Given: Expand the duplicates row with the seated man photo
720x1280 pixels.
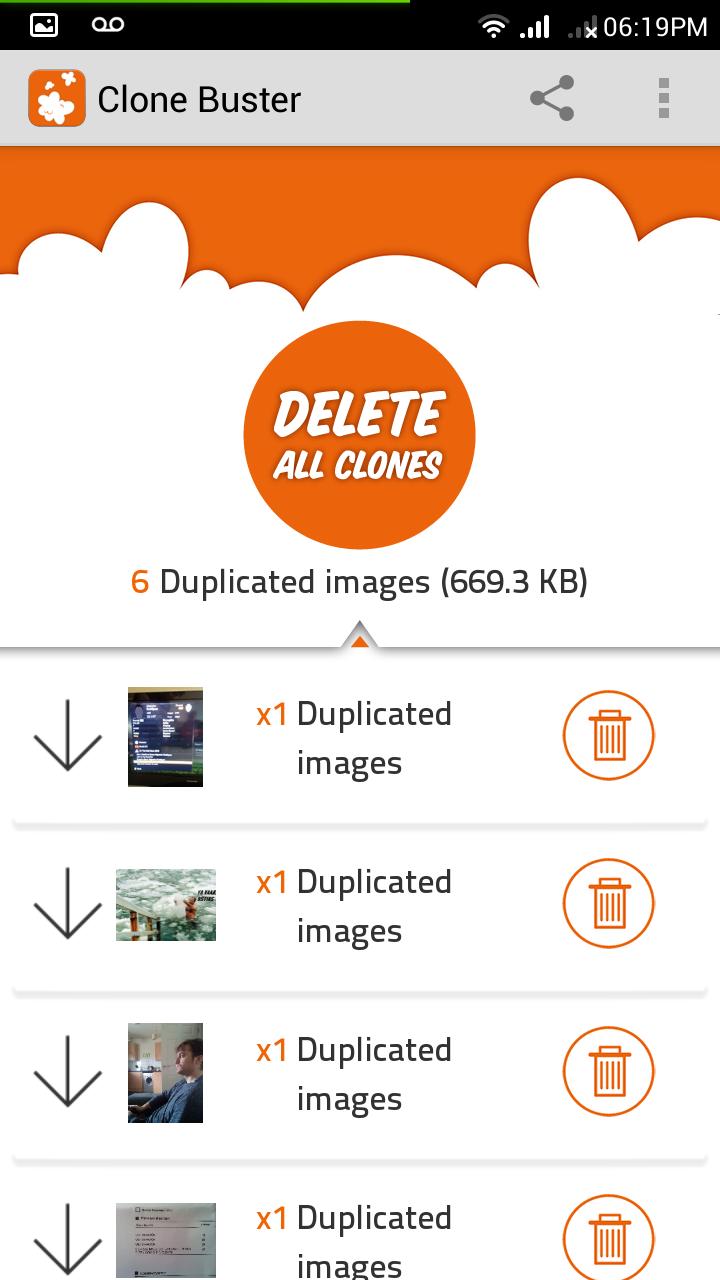Looking at the screenshot, I should [x=68, y=1071].
